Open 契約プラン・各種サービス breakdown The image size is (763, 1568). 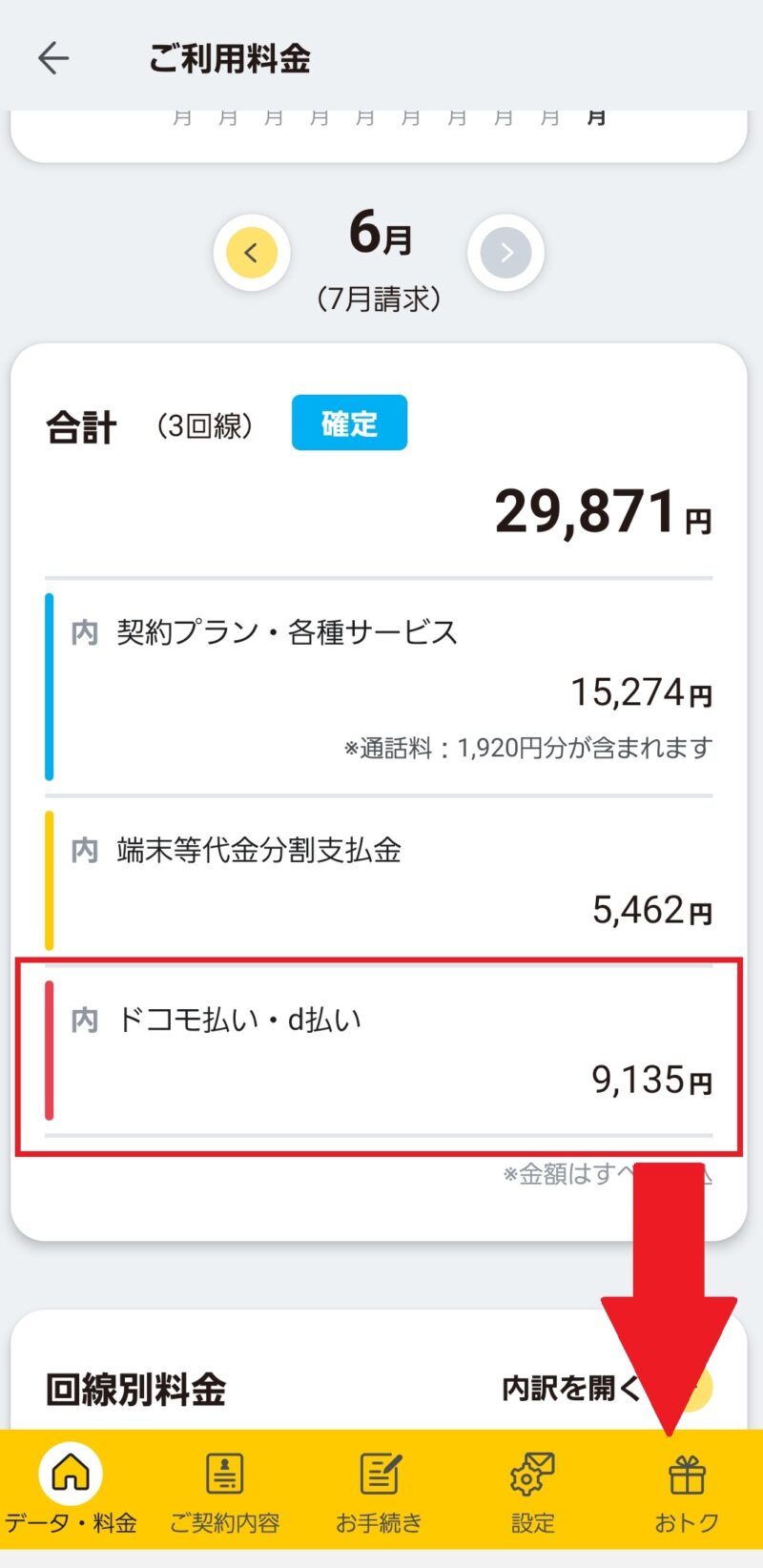(x=379, y=688)
